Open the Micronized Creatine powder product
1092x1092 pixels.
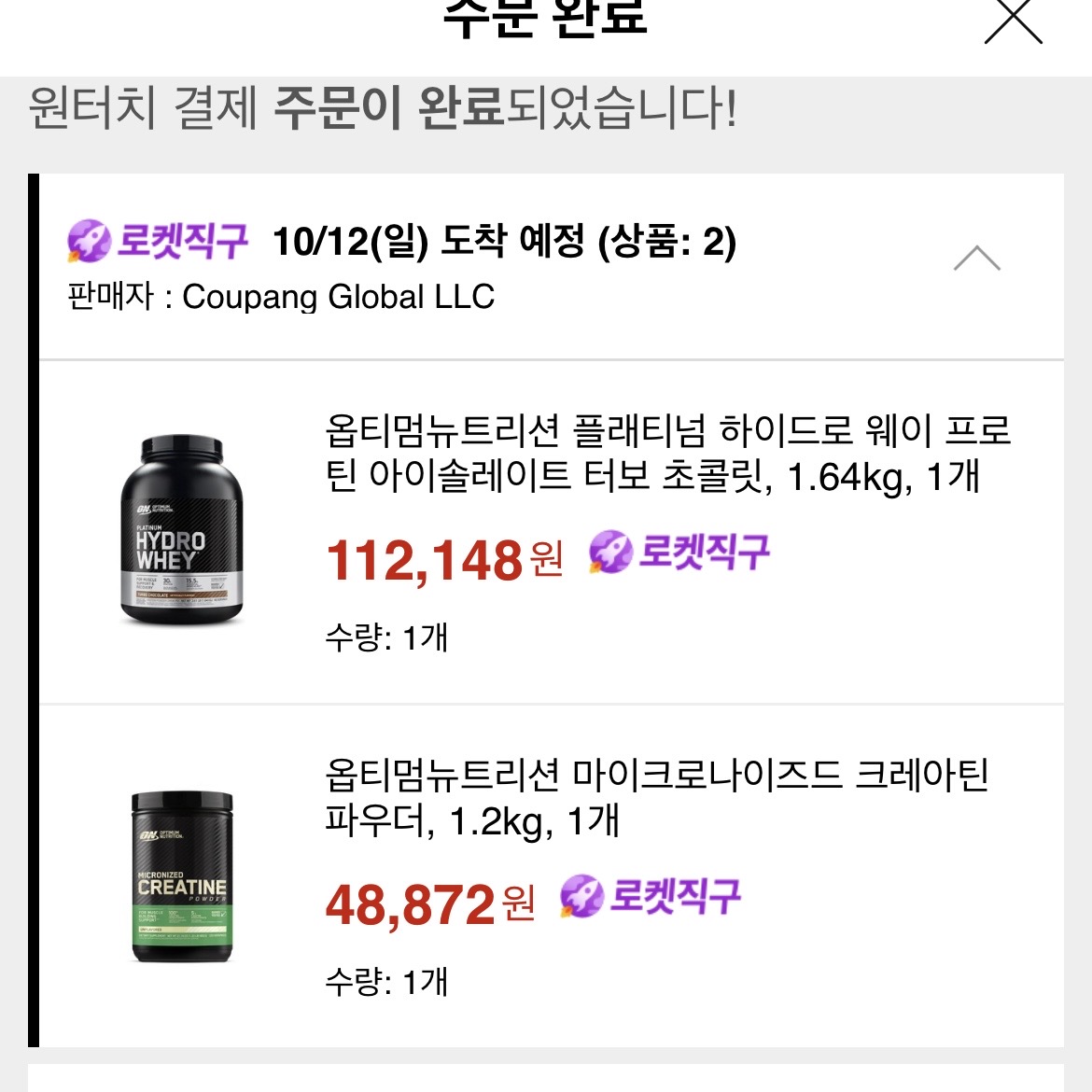(x=656, y=798)
